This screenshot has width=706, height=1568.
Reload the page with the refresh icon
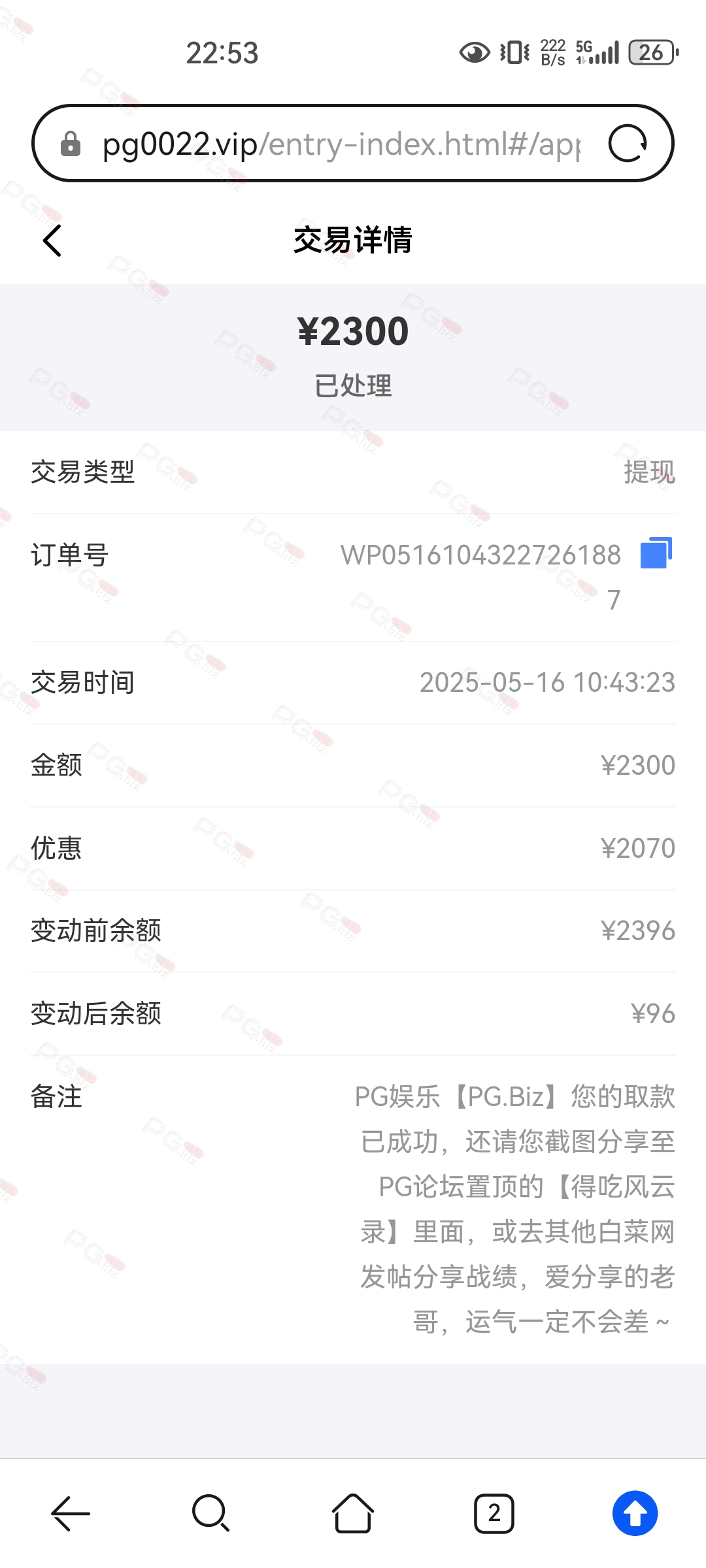pos(628,143)
